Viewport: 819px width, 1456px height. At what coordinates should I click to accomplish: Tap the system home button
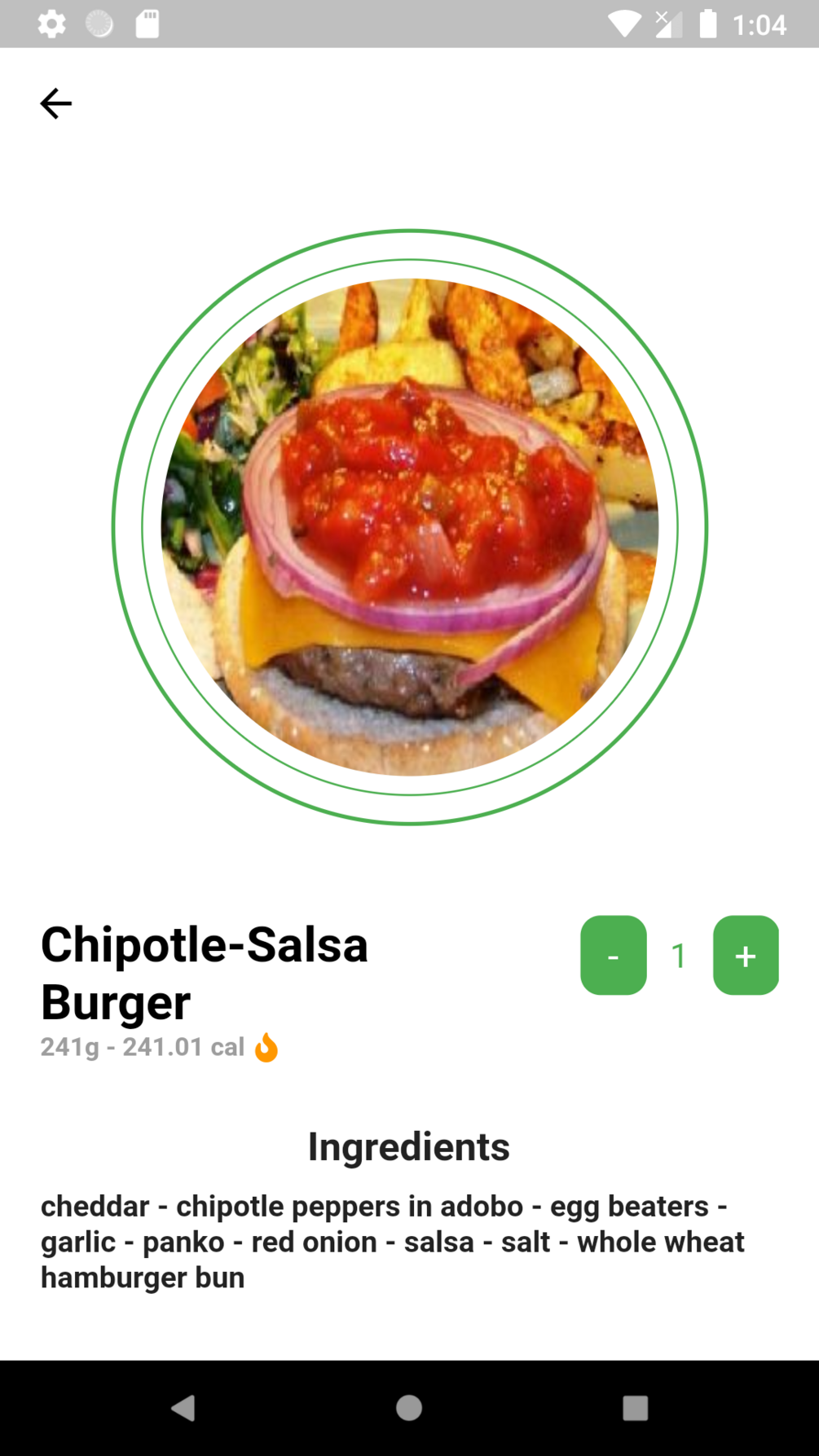pos(409,1407)
